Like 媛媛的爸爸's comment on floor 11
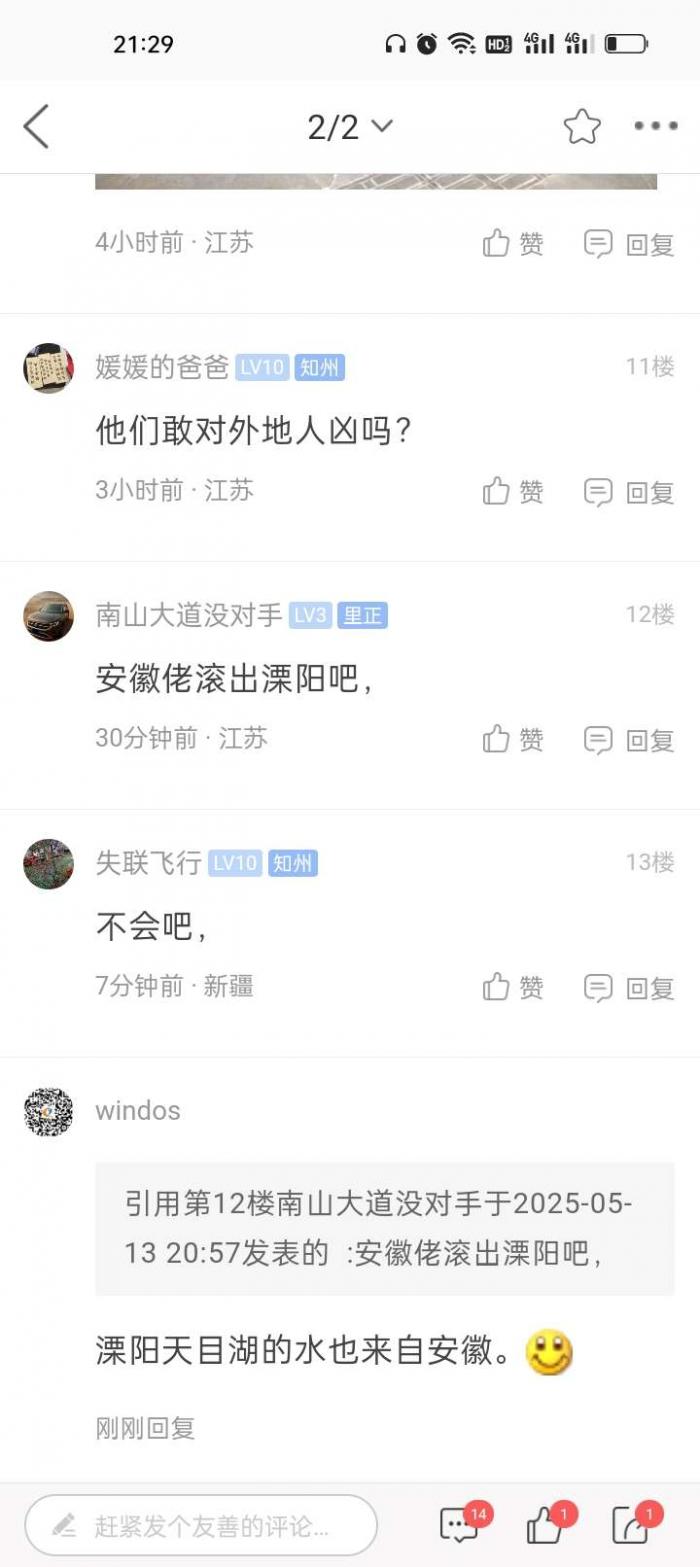700x1567 pixels. click(x=513, y=491)
